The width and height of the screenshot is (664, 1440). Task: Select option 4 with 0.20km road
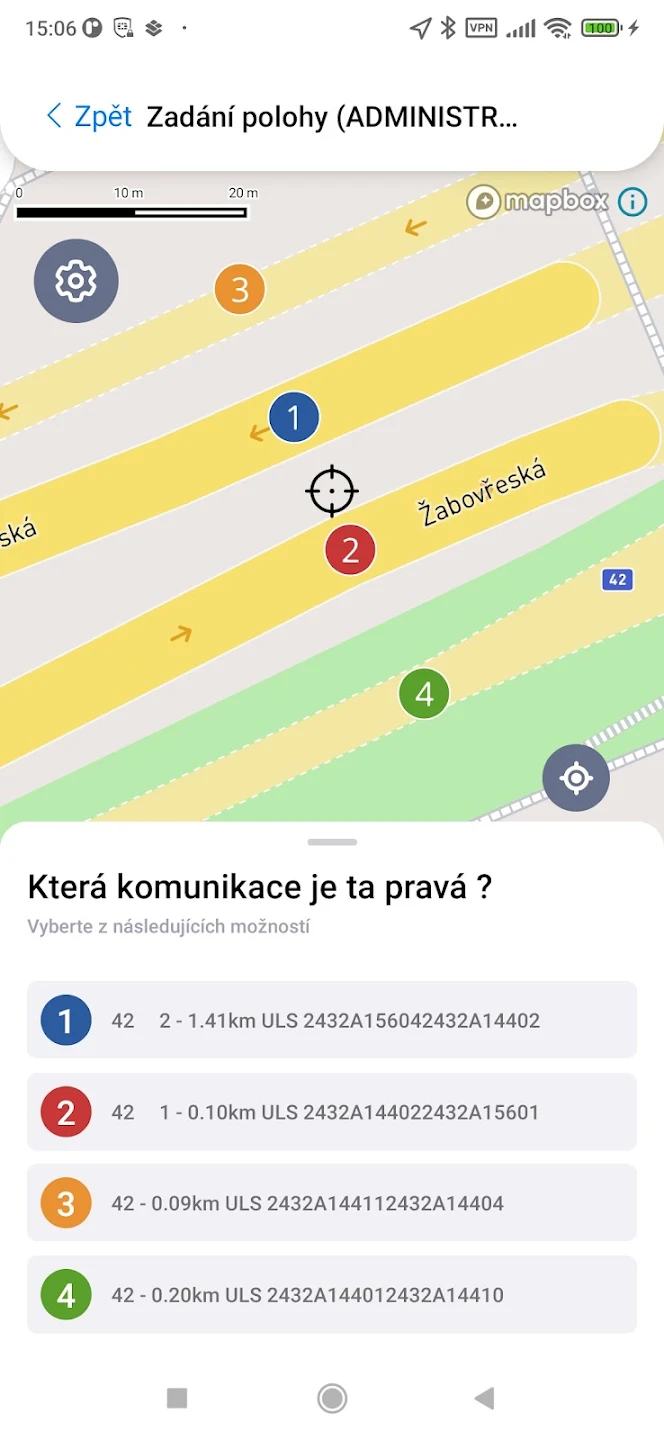coord(332,1295)
